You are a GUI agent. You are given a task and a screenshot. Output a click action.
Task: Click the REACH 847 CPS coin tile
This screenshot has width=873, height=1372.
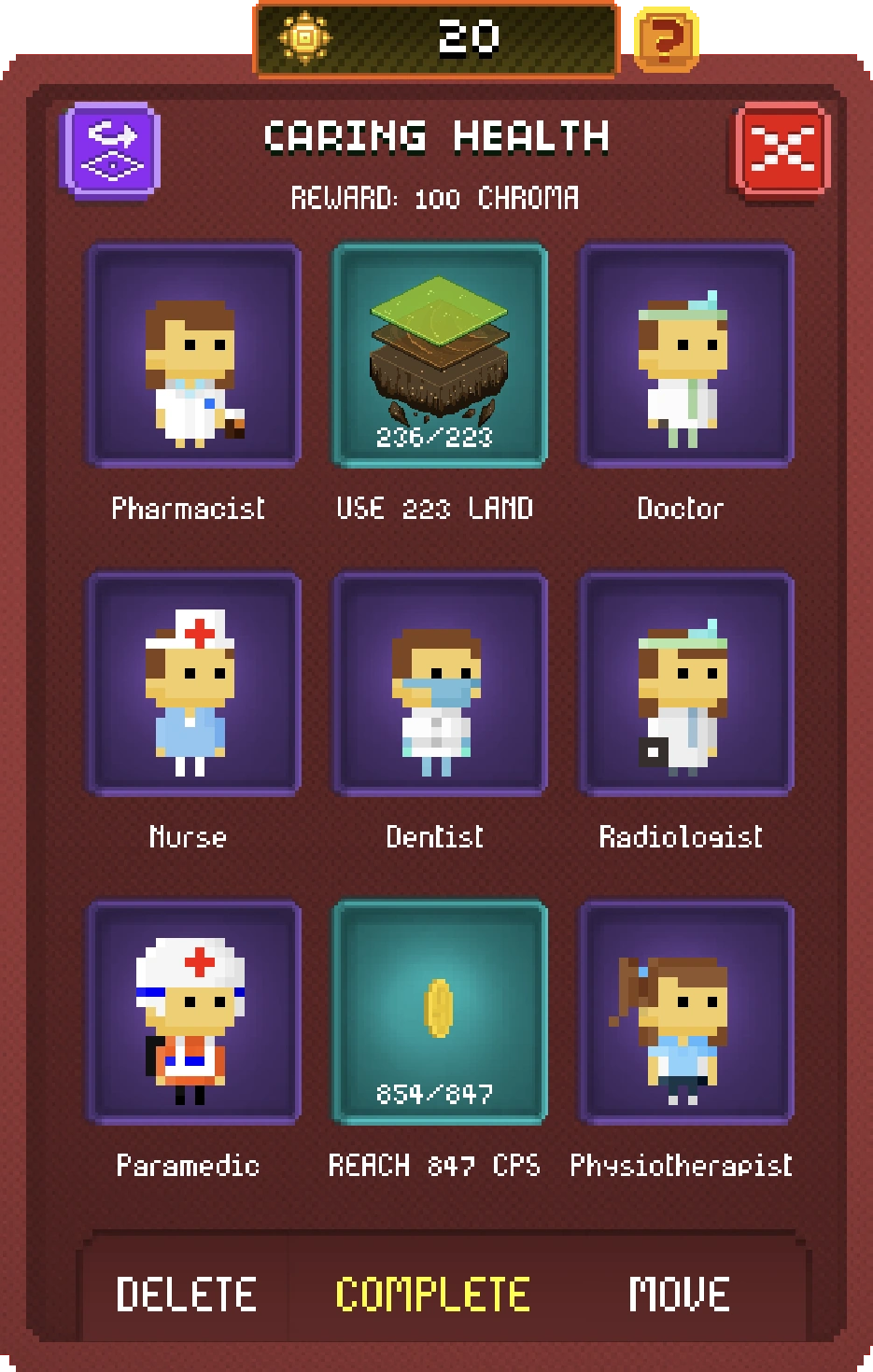439,1013
